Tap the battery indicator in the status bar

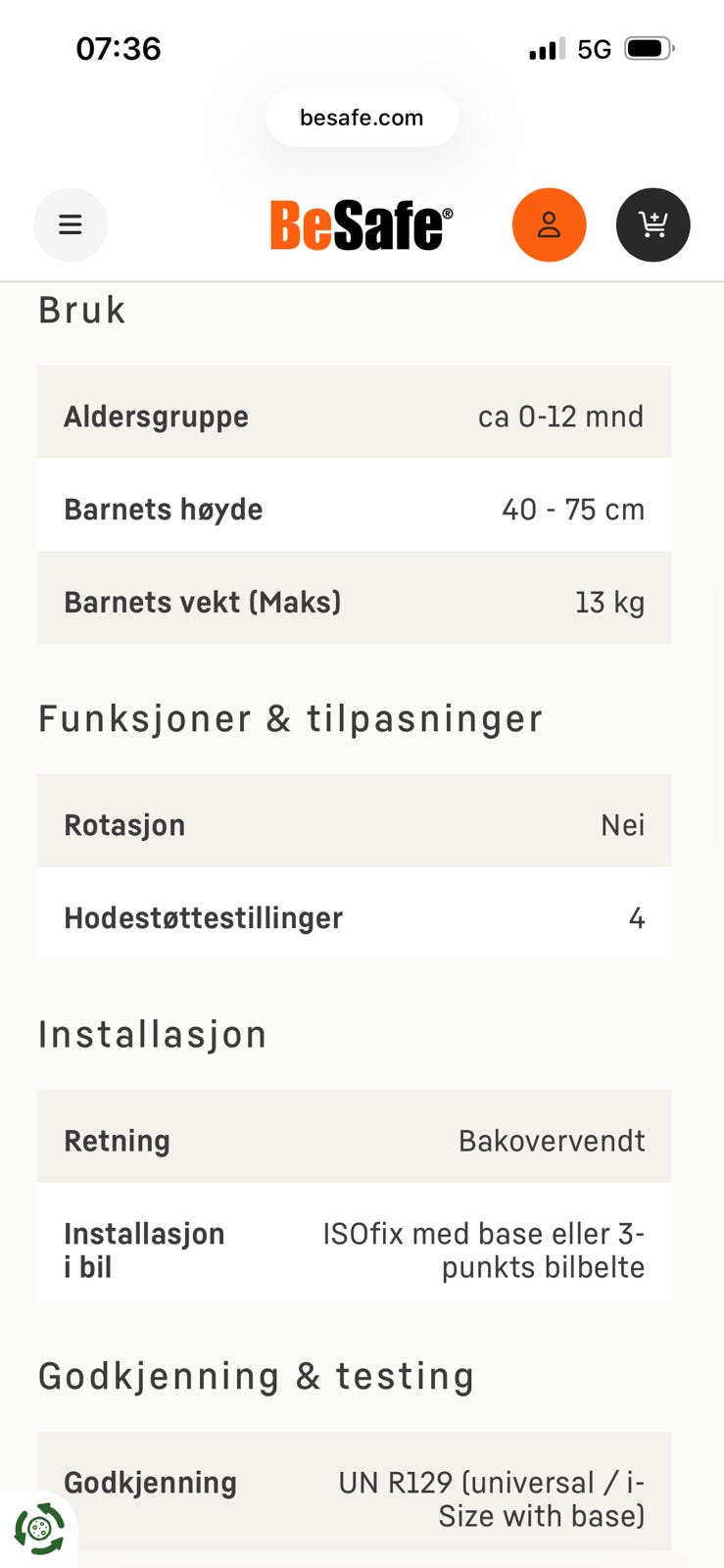pyautogui.click(x=647, y=48)
